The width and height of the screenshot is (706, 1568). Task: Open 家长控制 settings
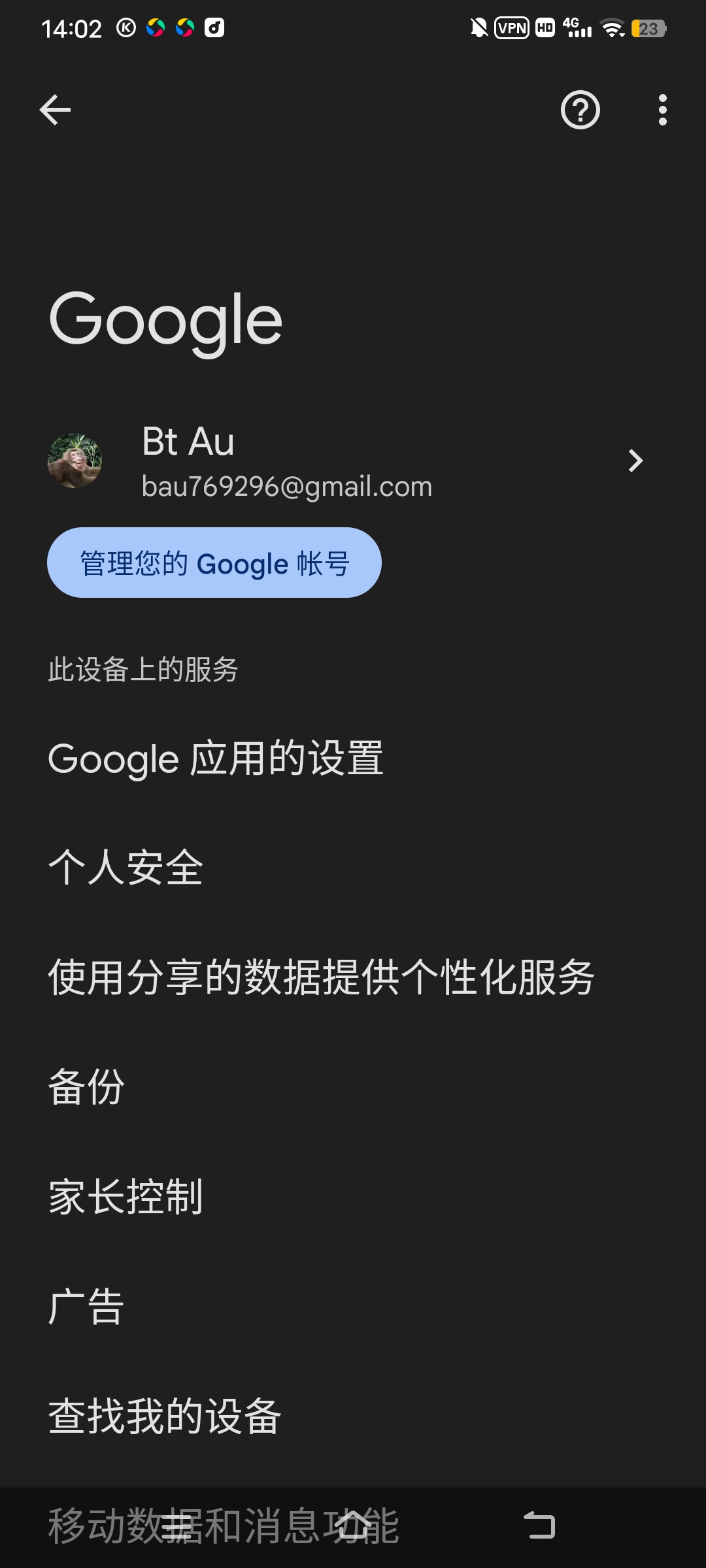[x=126, y=1197]
